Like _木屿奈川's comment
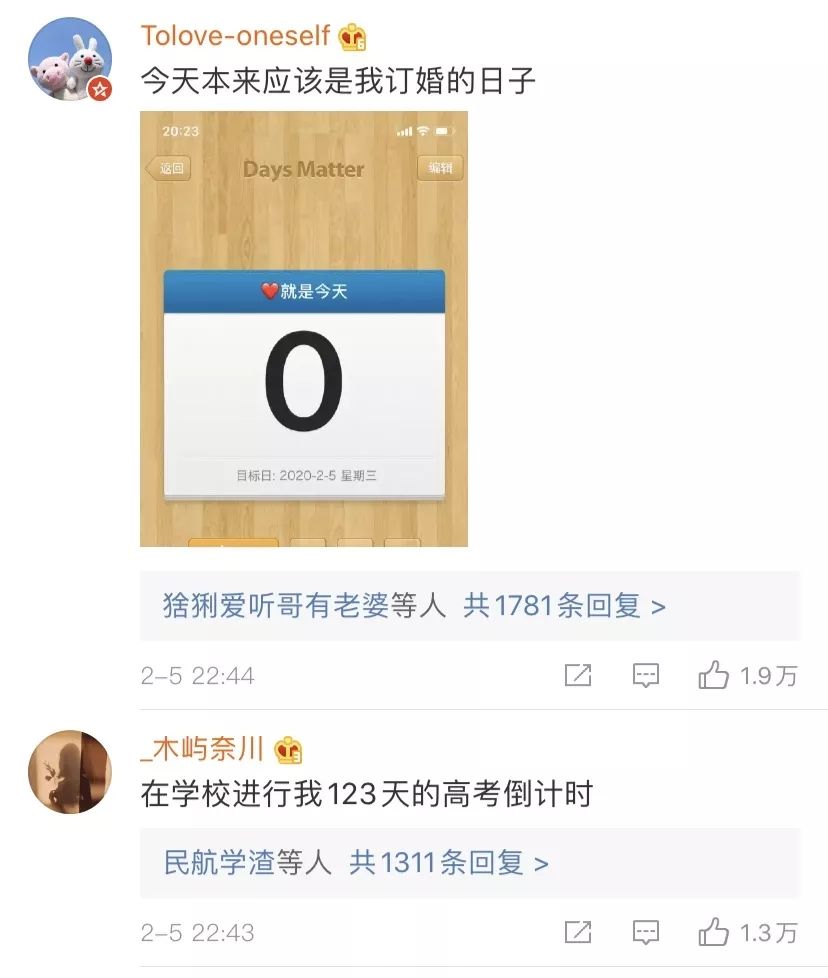The image size is (828, 978). click(714, 933)
